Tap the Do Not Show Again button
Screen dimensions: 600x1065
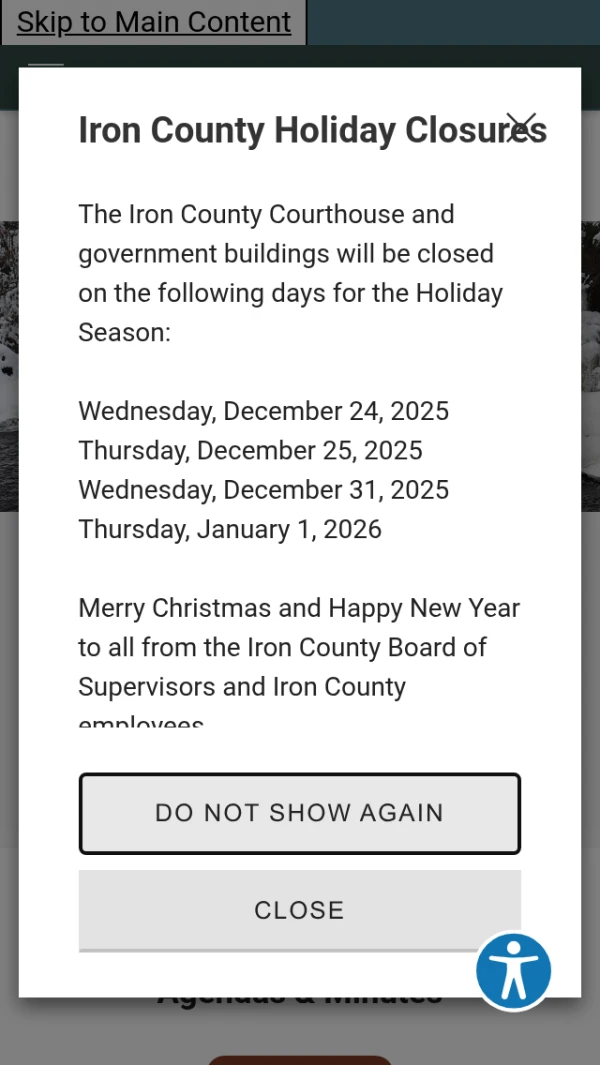pyautogui.click(x=300, y=813)
